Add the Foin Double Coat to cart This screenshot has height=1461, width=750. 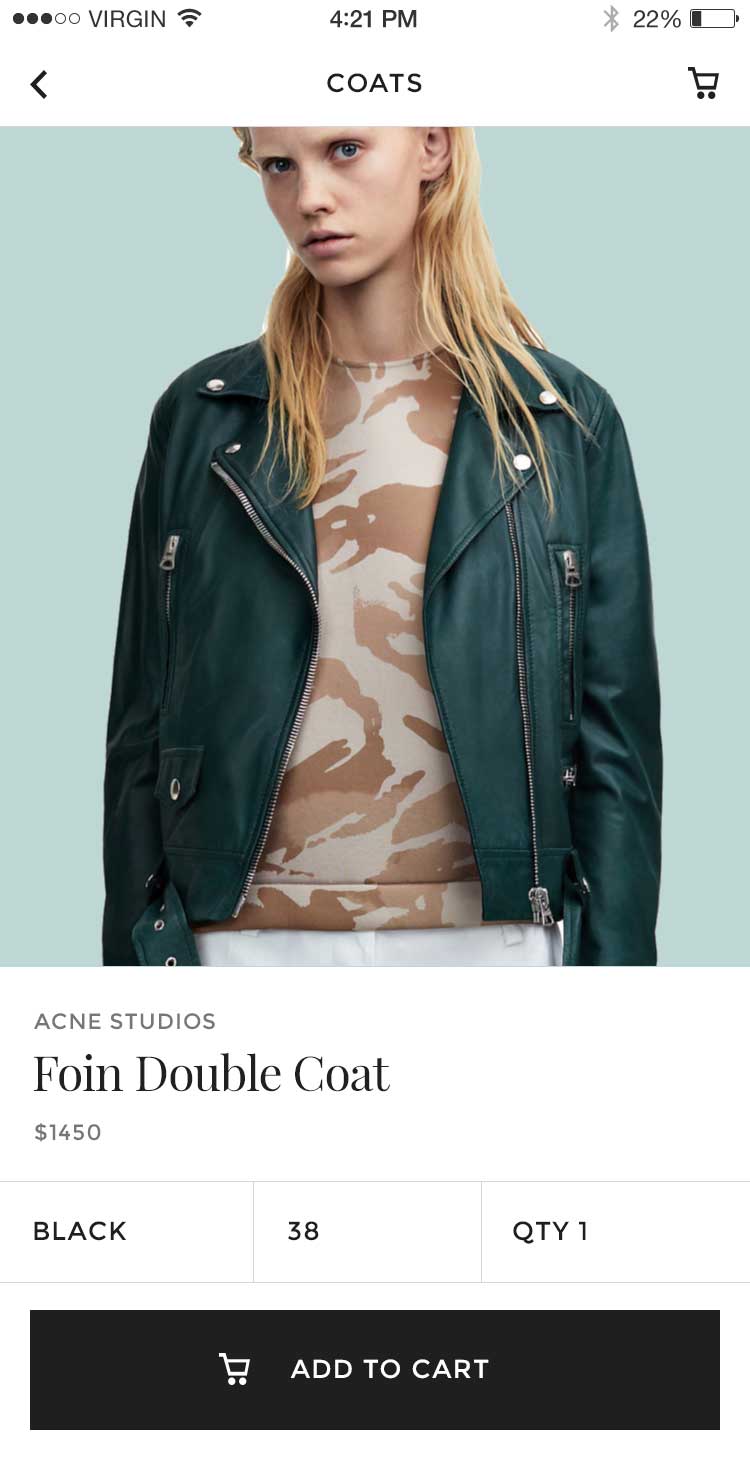click(375, 1369)
